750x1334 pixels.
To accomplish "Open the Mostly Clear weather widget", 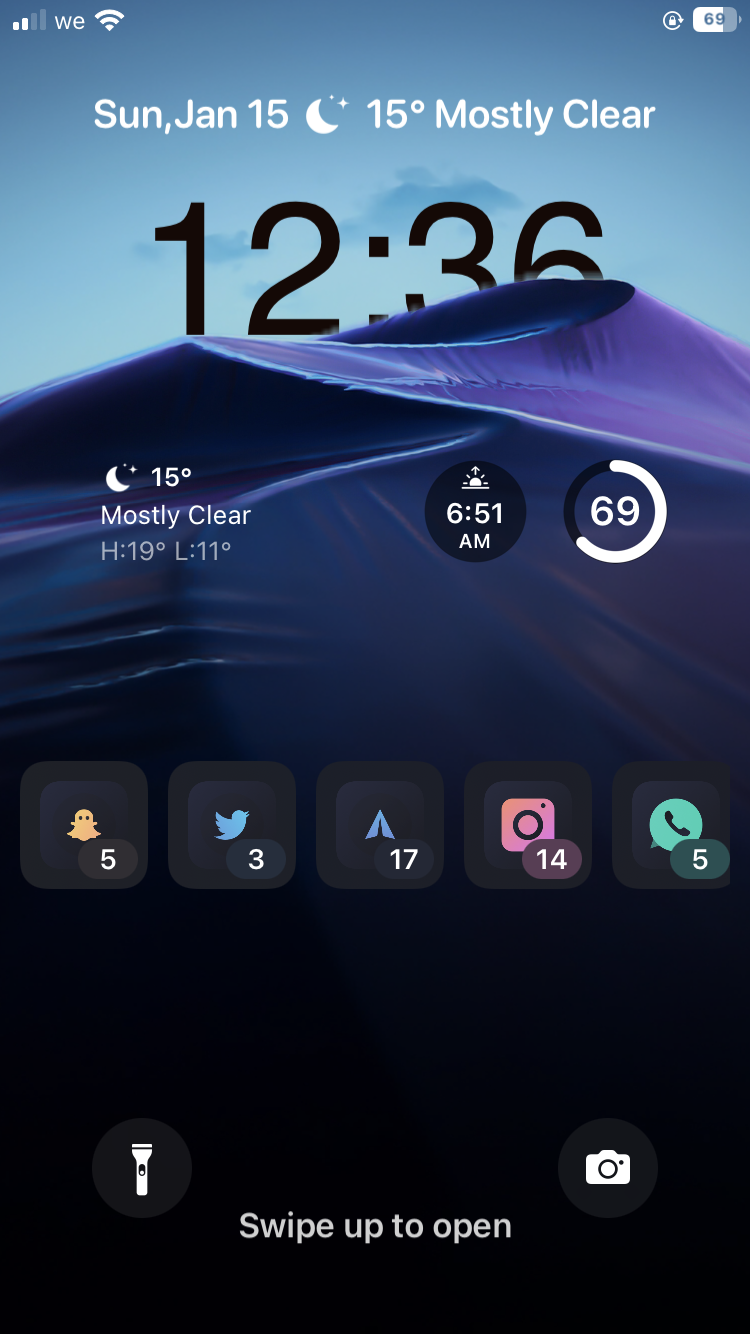I will pos(176,514).
